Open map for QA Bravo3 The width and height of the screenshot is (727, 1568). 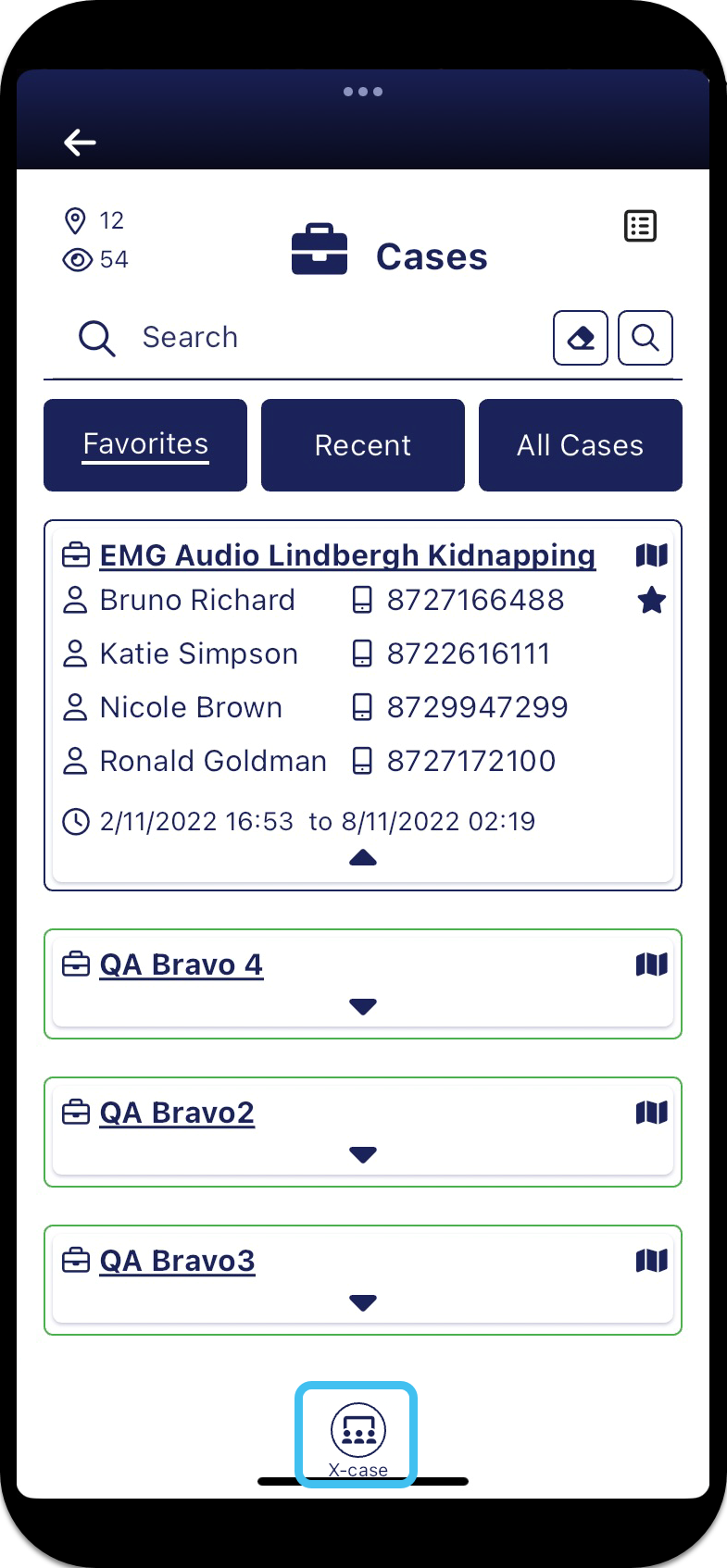(x=652, y=1261)
